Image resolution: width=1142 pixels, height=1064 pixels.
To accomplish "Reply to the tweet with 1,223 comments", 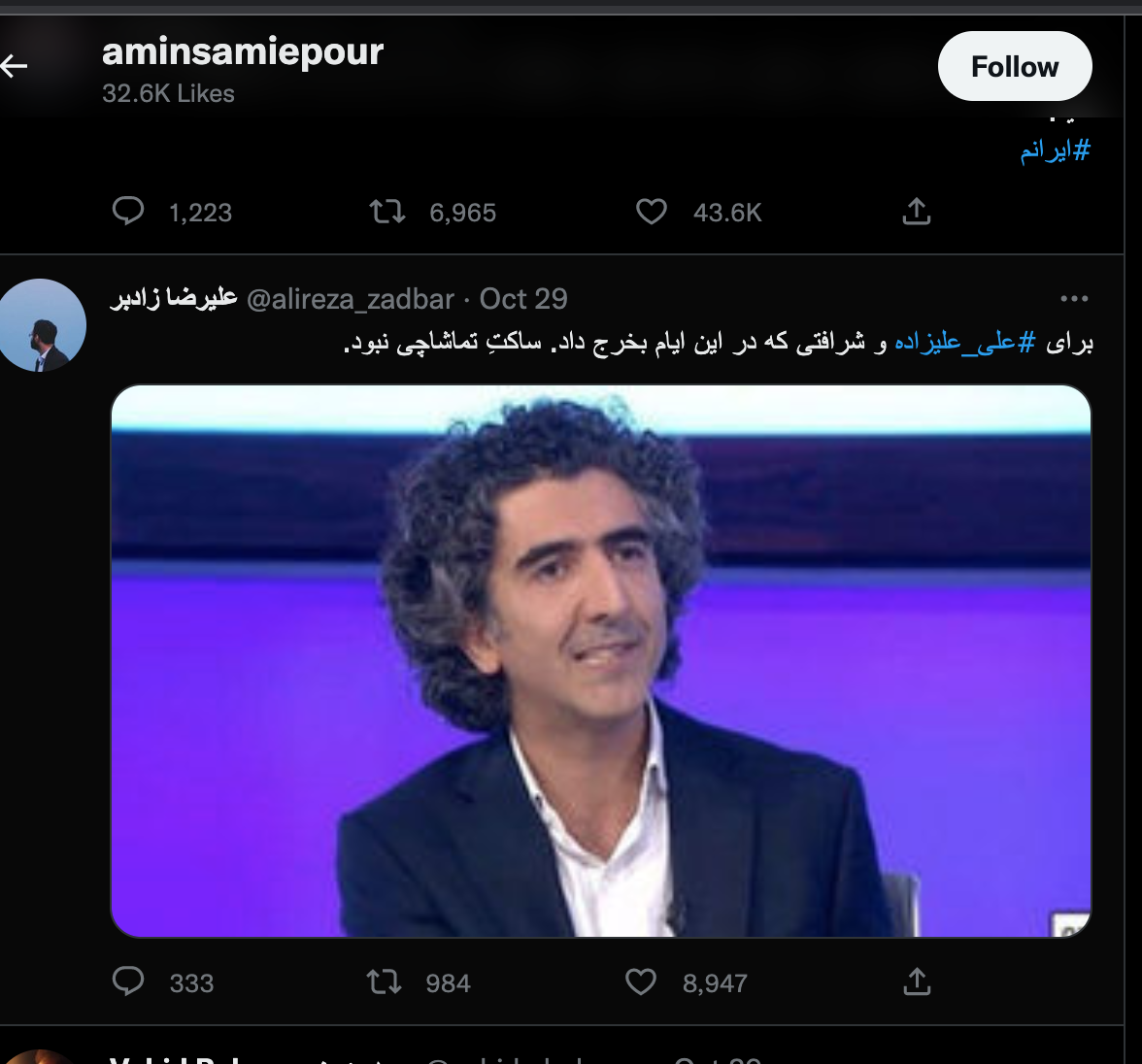I will 128,212.
